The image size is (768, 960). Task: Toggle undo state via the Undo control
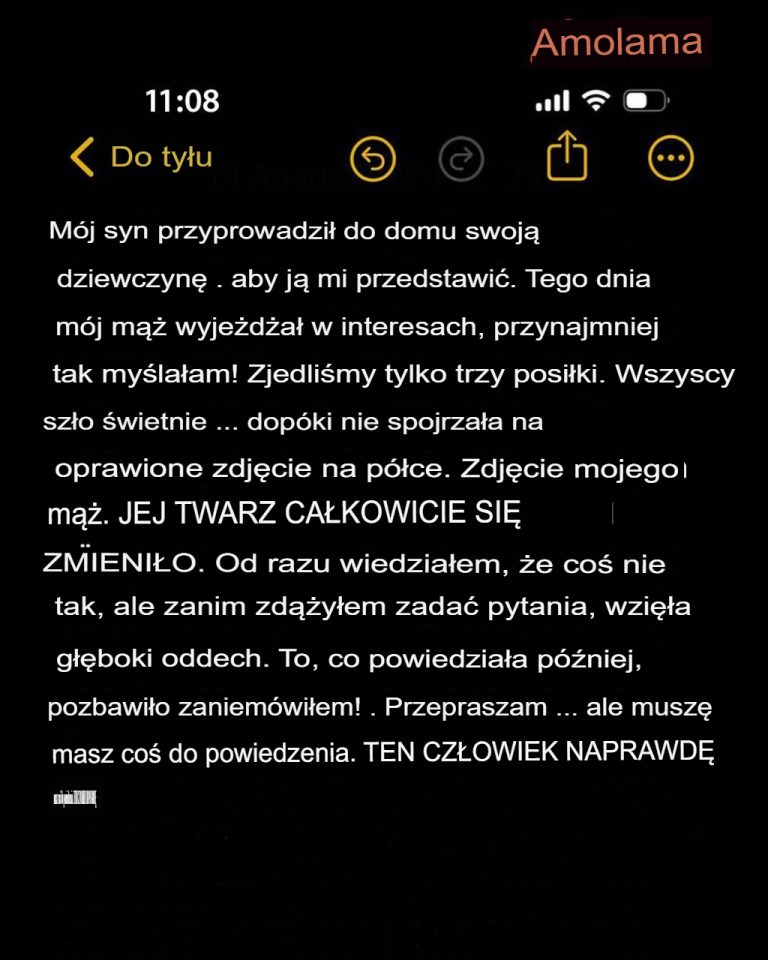[371, 158]
